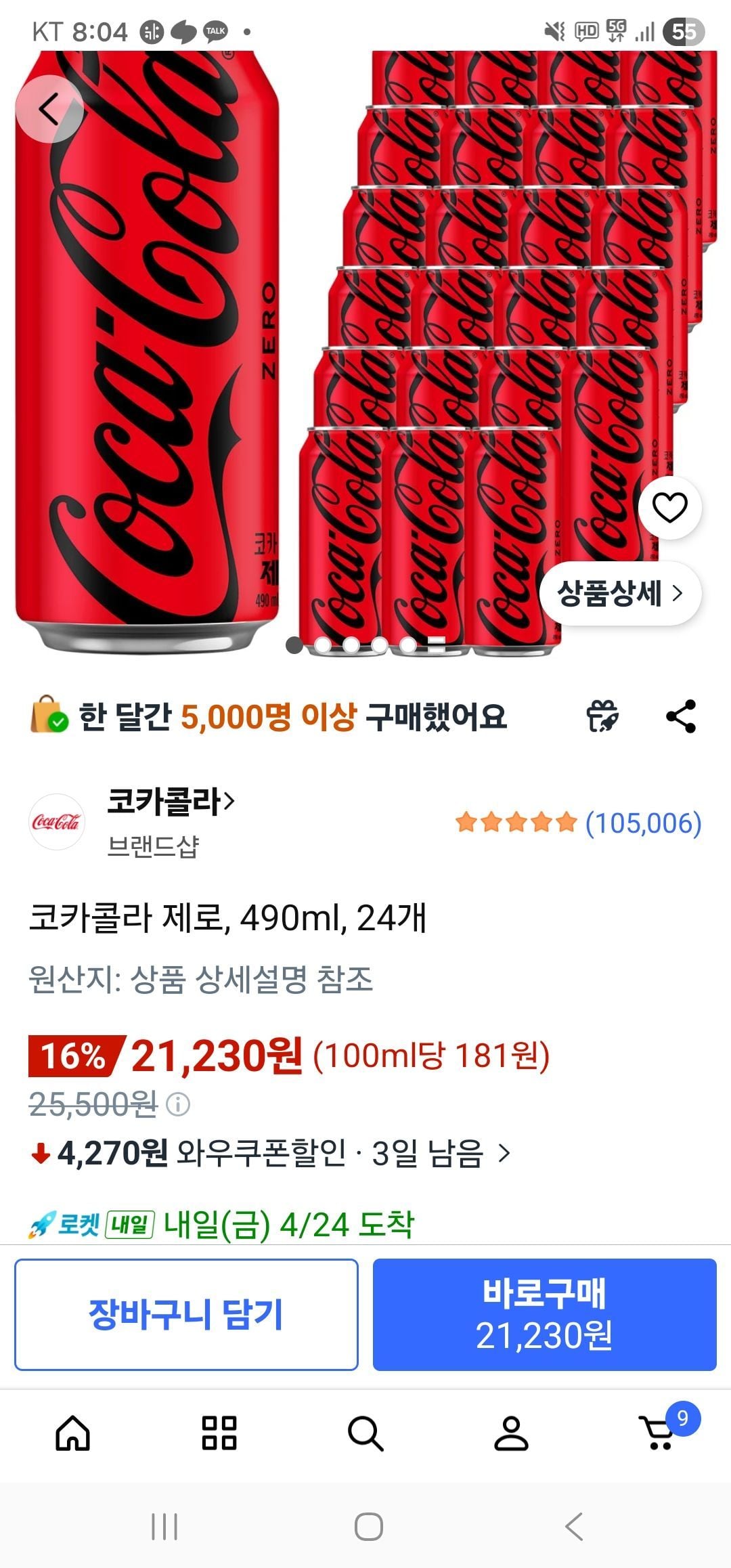The height and width of the screenshot is (1568, 731).
Task: Show info about the 25,500원 original price
Action: [x=178, y=1105]
